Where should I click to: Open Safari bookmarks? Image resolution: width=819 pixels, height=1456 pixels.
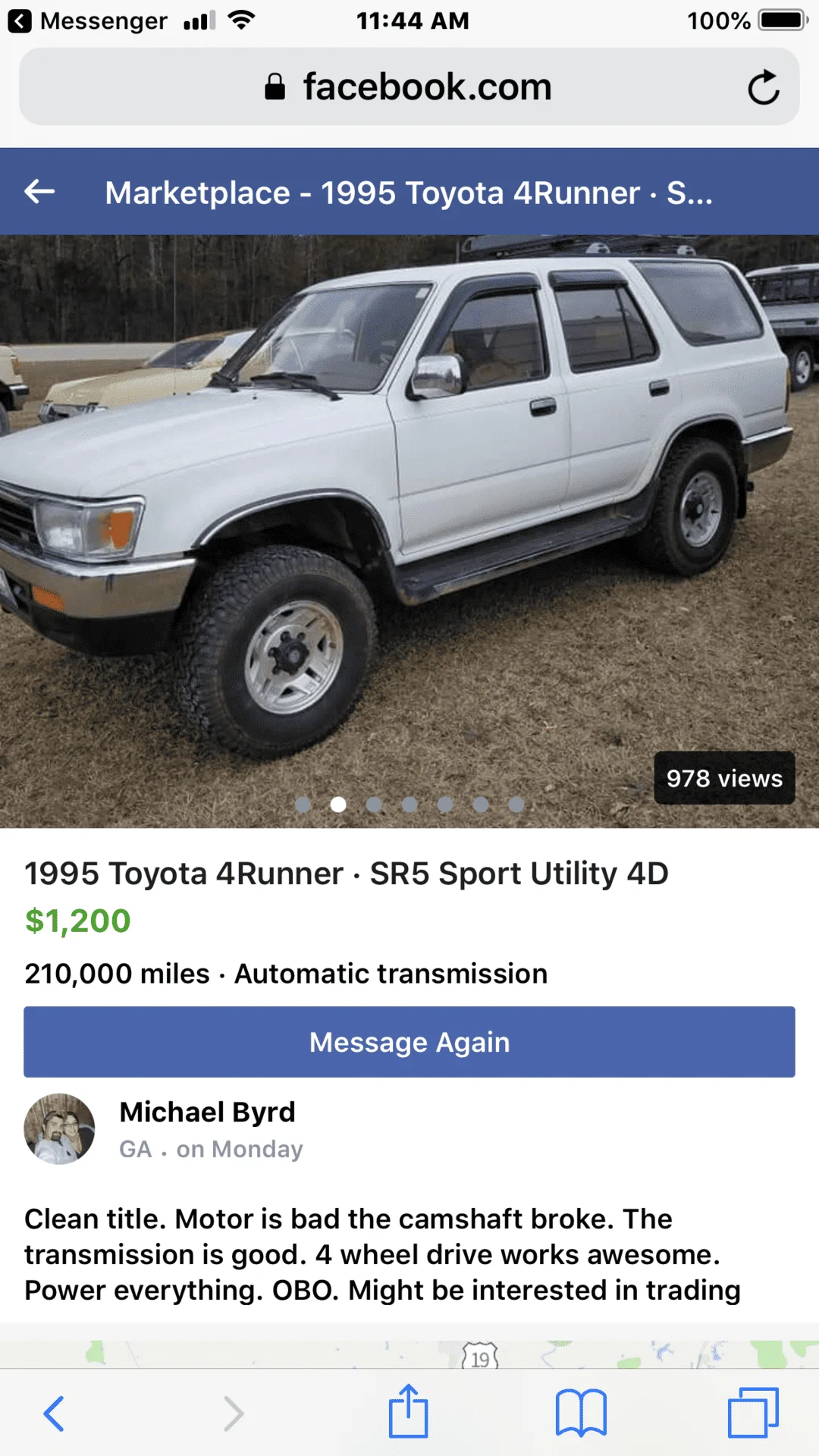tap(581, 1414)
